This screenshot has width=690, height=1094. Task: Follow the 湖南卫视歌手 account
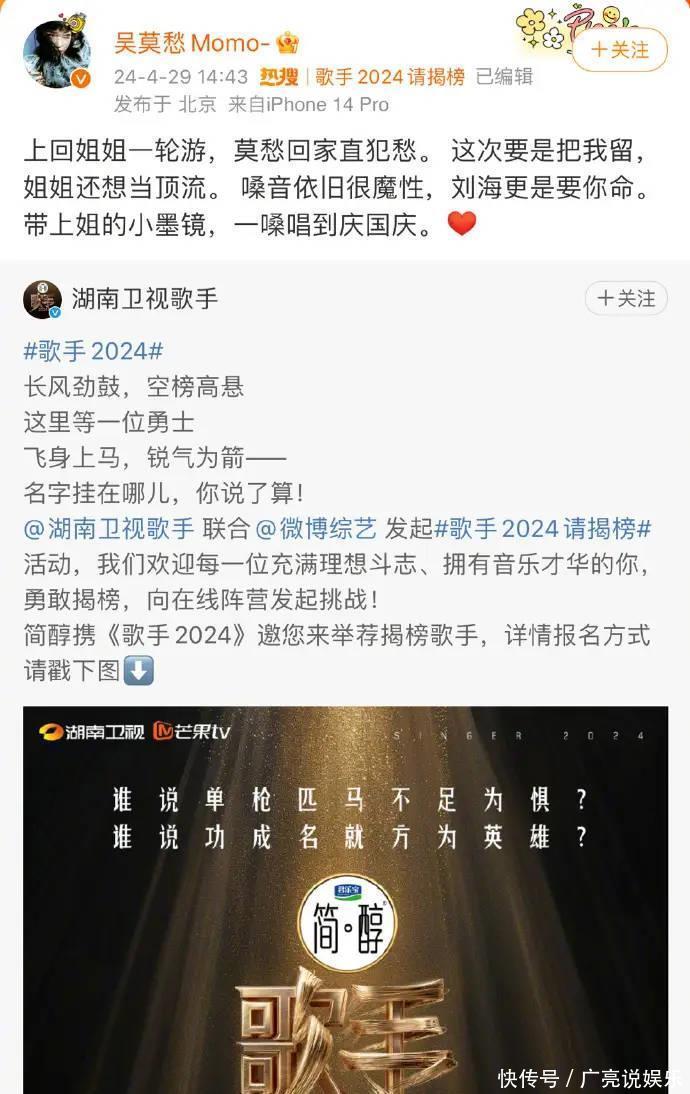(625, 298)
